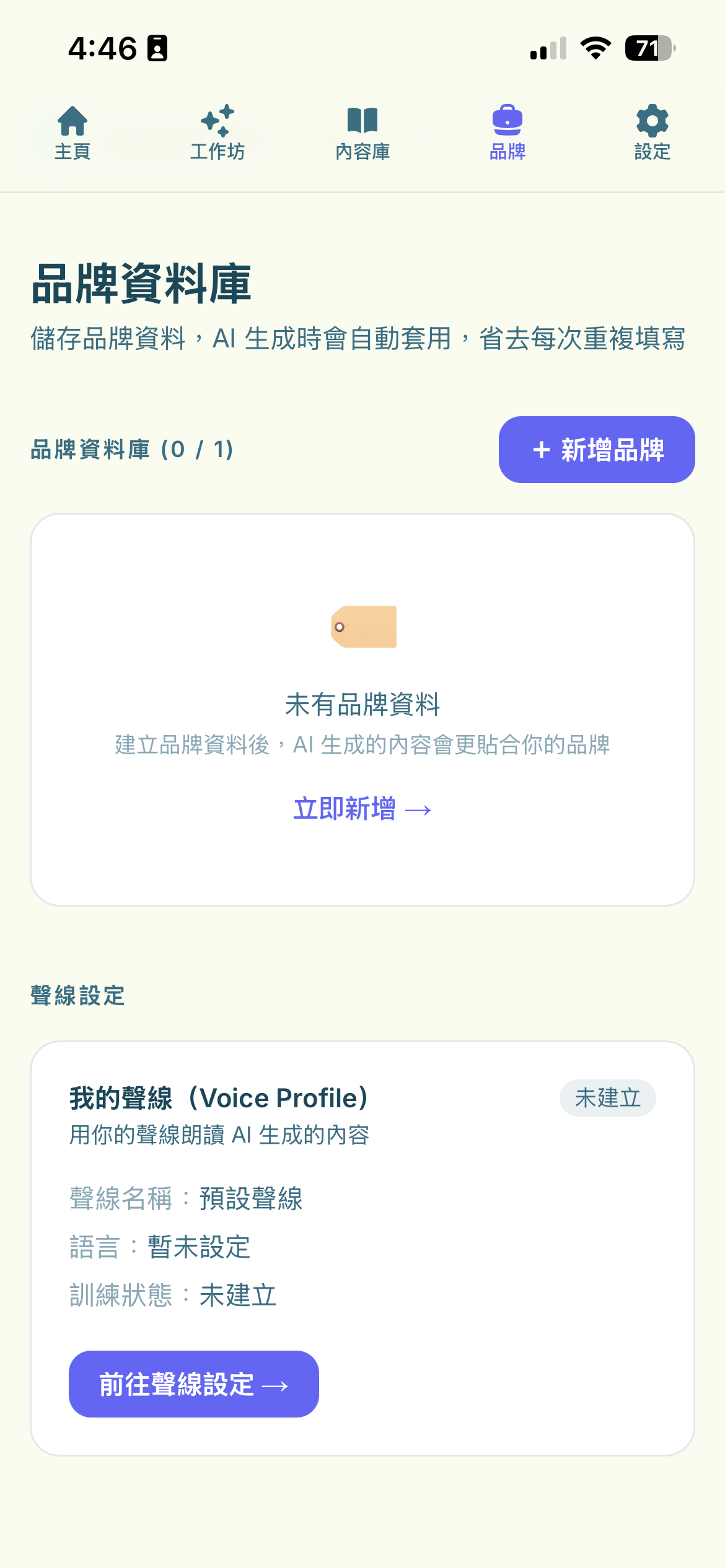This screenshot has width=725, height=1568.
Task: Open the 設定 tab
Action: pos(652,133)
